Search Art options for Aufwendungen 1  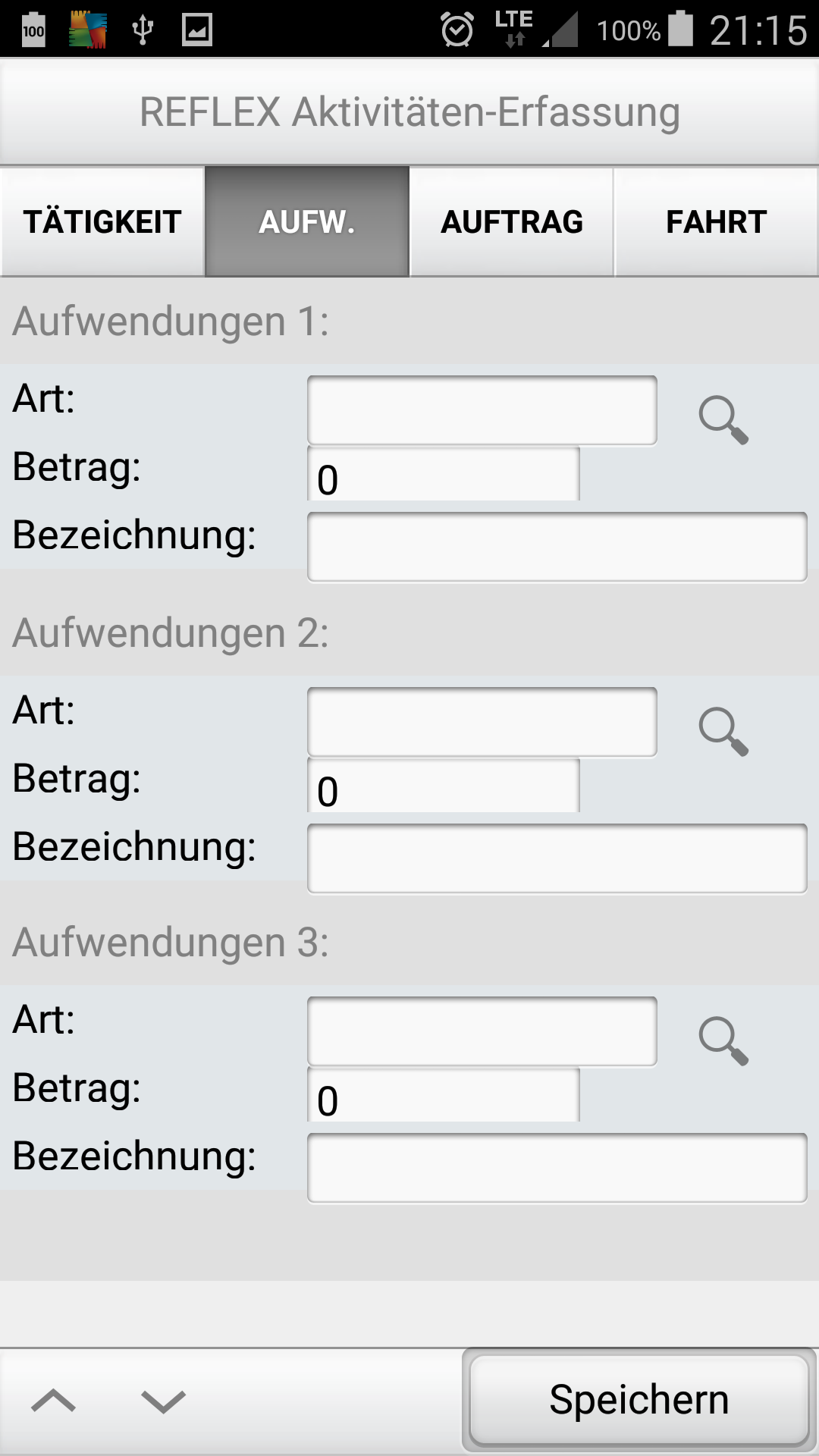click(x=723, y=419)
